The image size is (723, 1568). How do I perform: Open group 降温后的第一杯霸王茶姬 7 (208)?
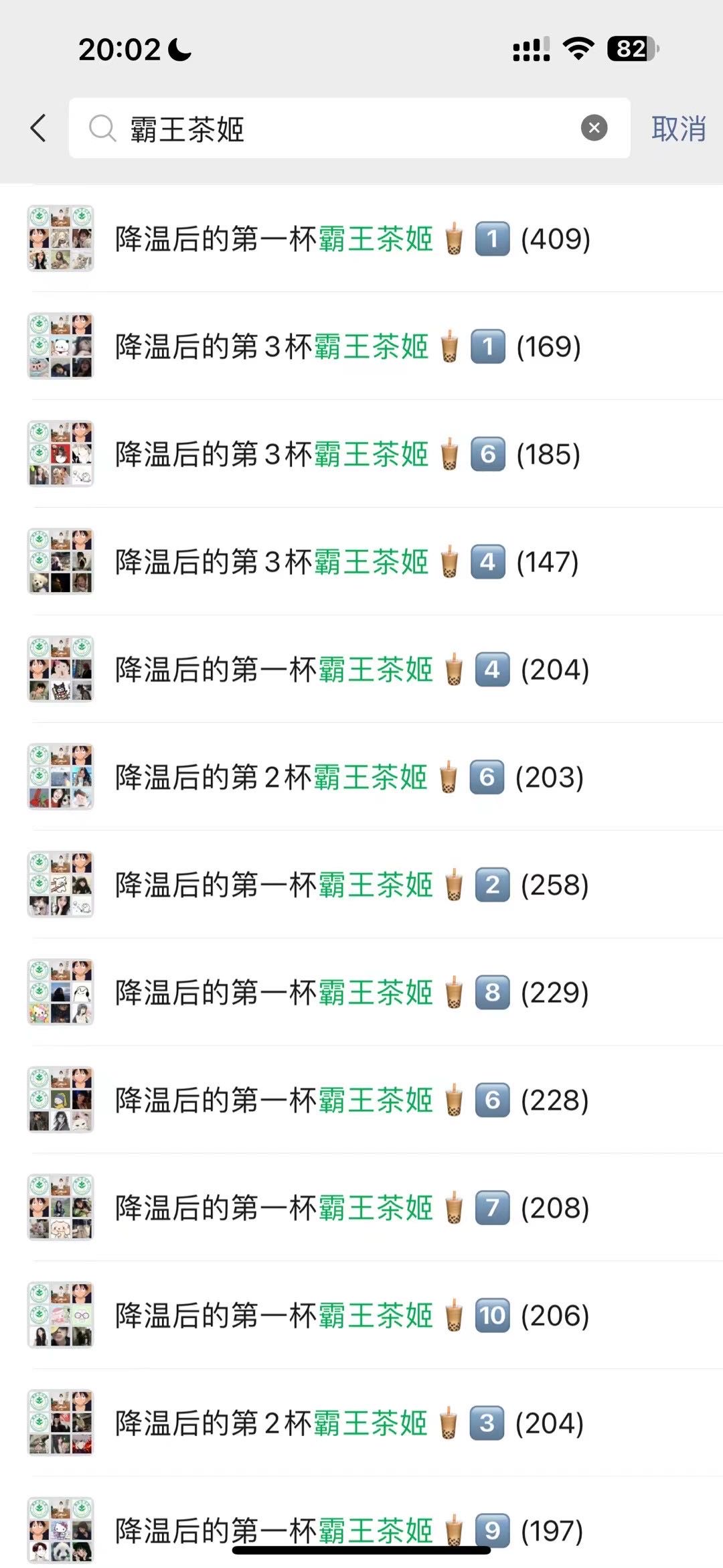353,1208
